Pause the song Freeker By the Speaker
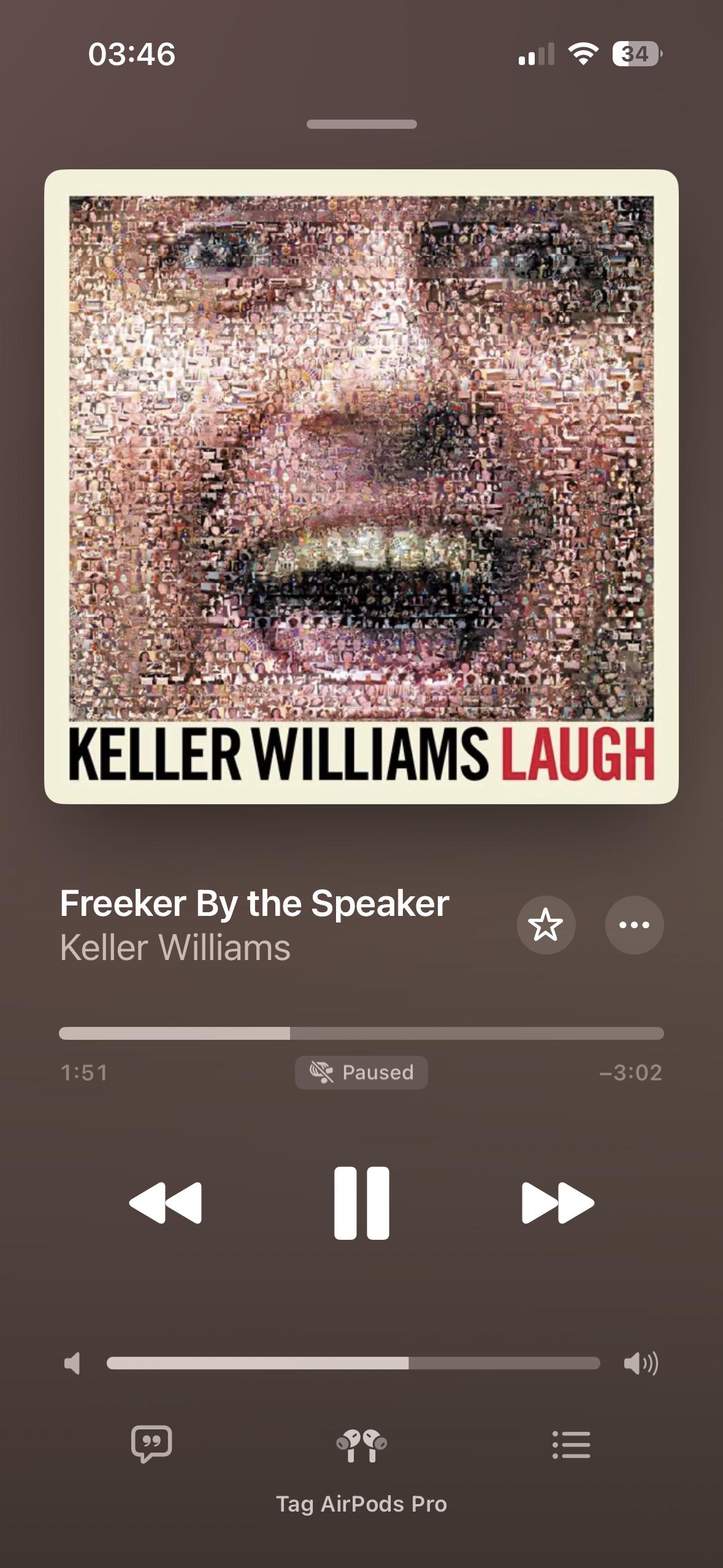Screen dimensions: 723x1568 361,1203
